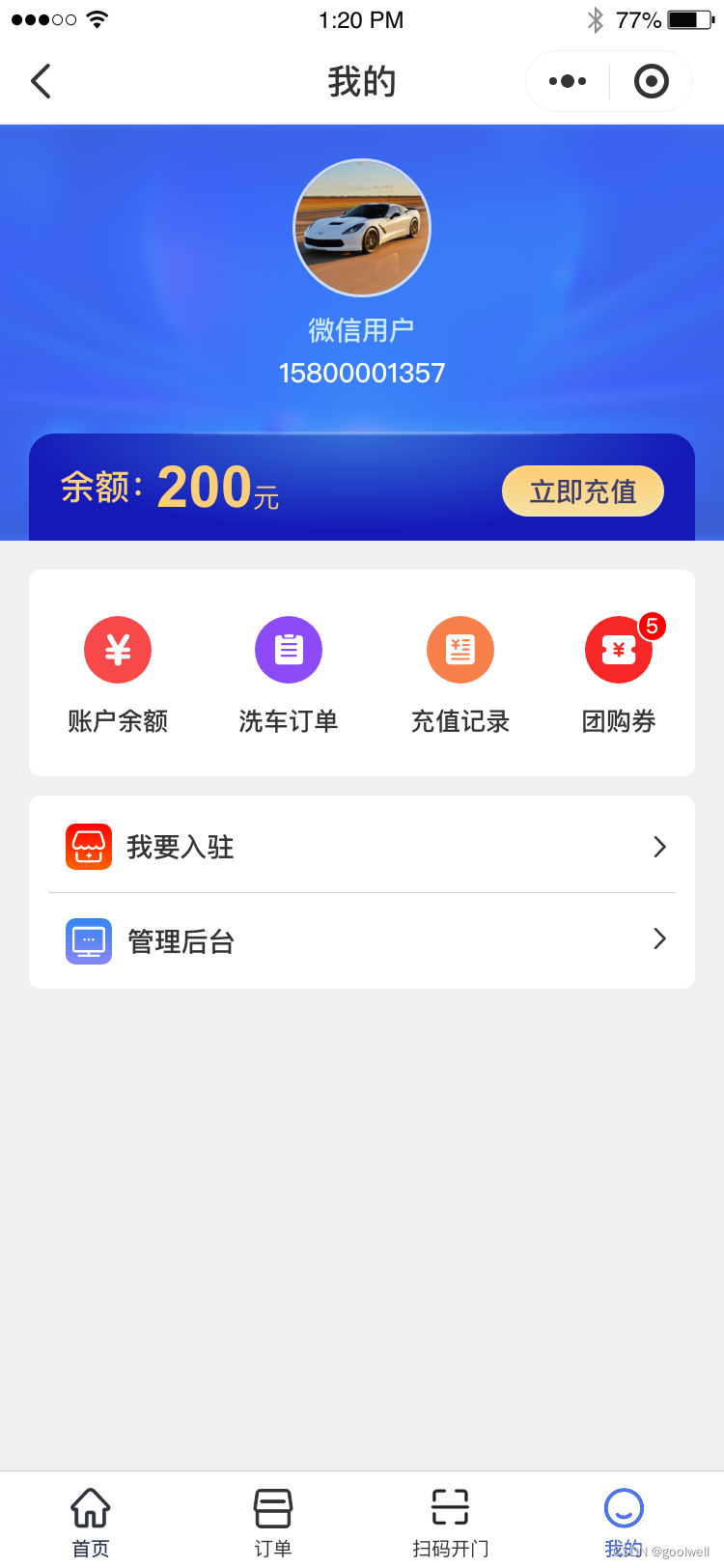Image resolution: width=724 pixels, height=1568 pixels.
Task: Switch to the 订单 tab
Action: [273, 1521]
